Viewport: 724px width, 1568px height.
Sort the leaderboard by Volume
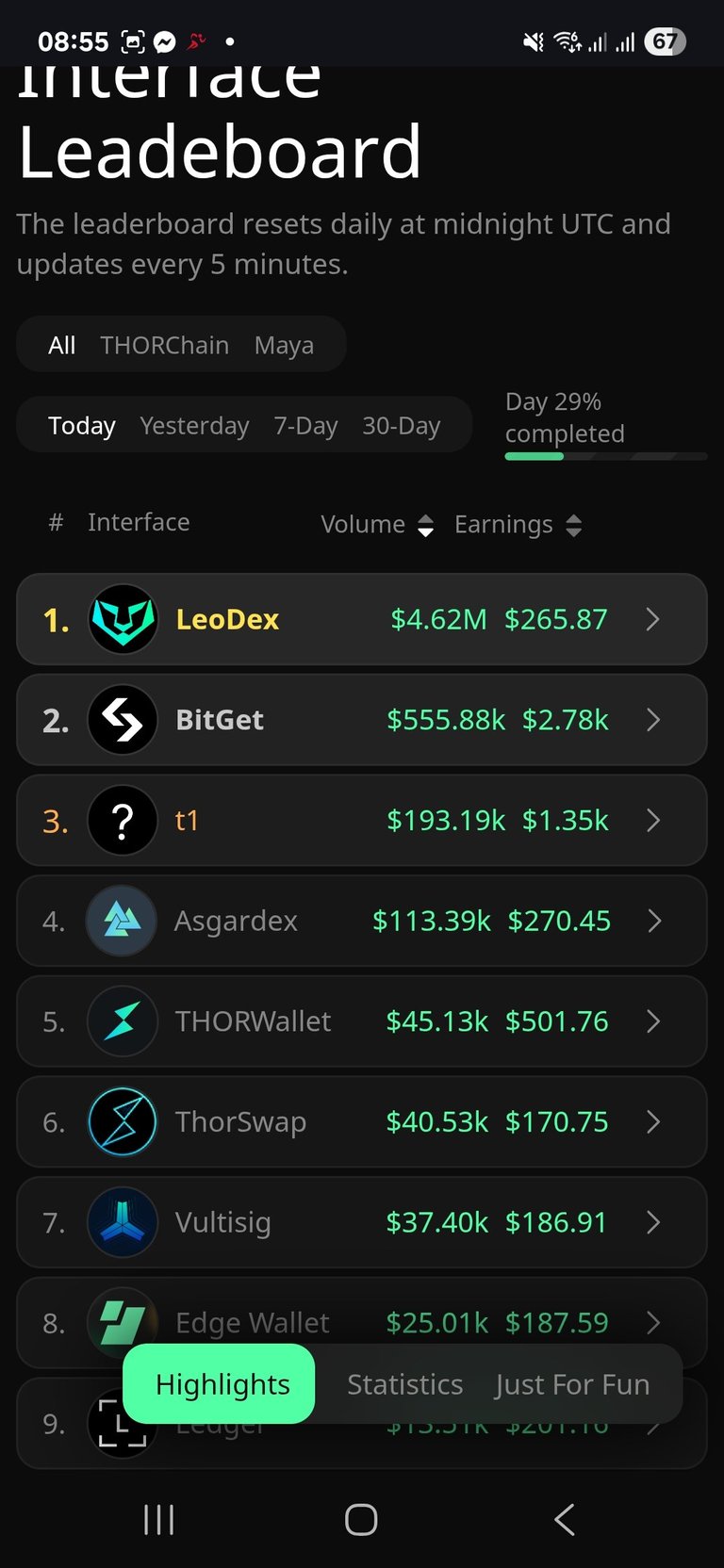[377, 525]
